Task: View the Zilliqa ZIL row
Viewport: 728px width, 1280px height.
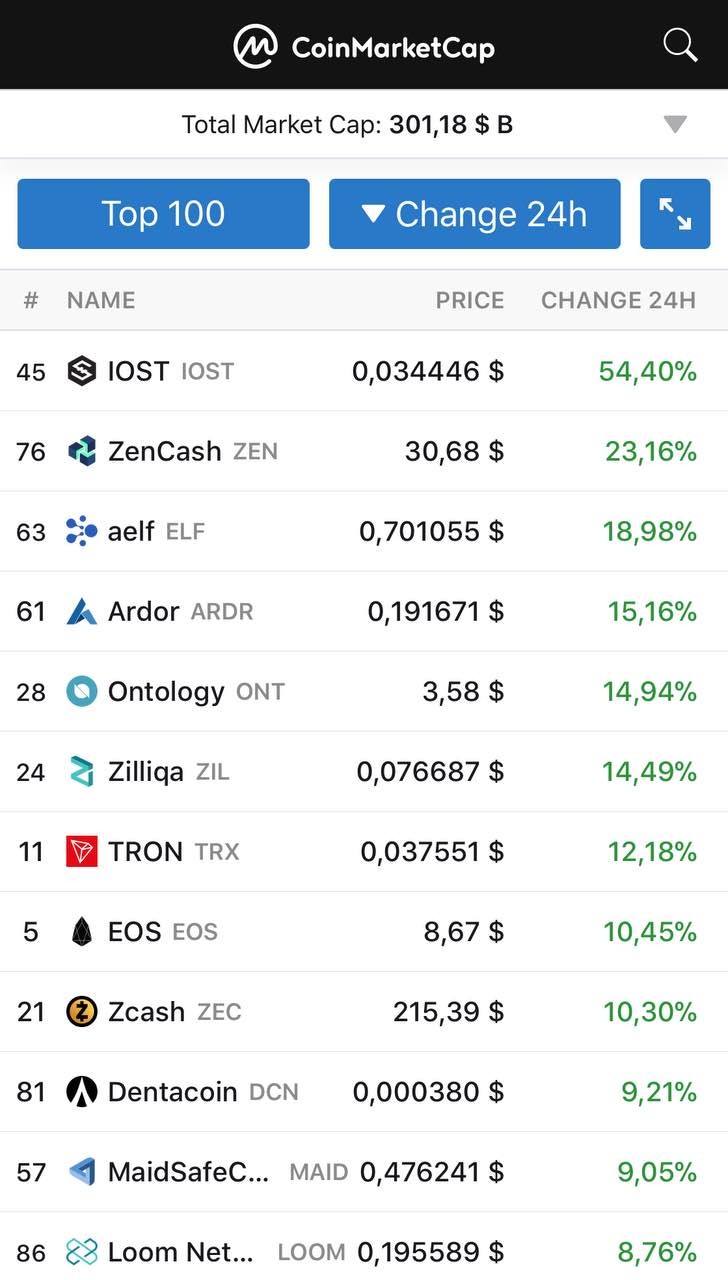Action: point(364,771)
